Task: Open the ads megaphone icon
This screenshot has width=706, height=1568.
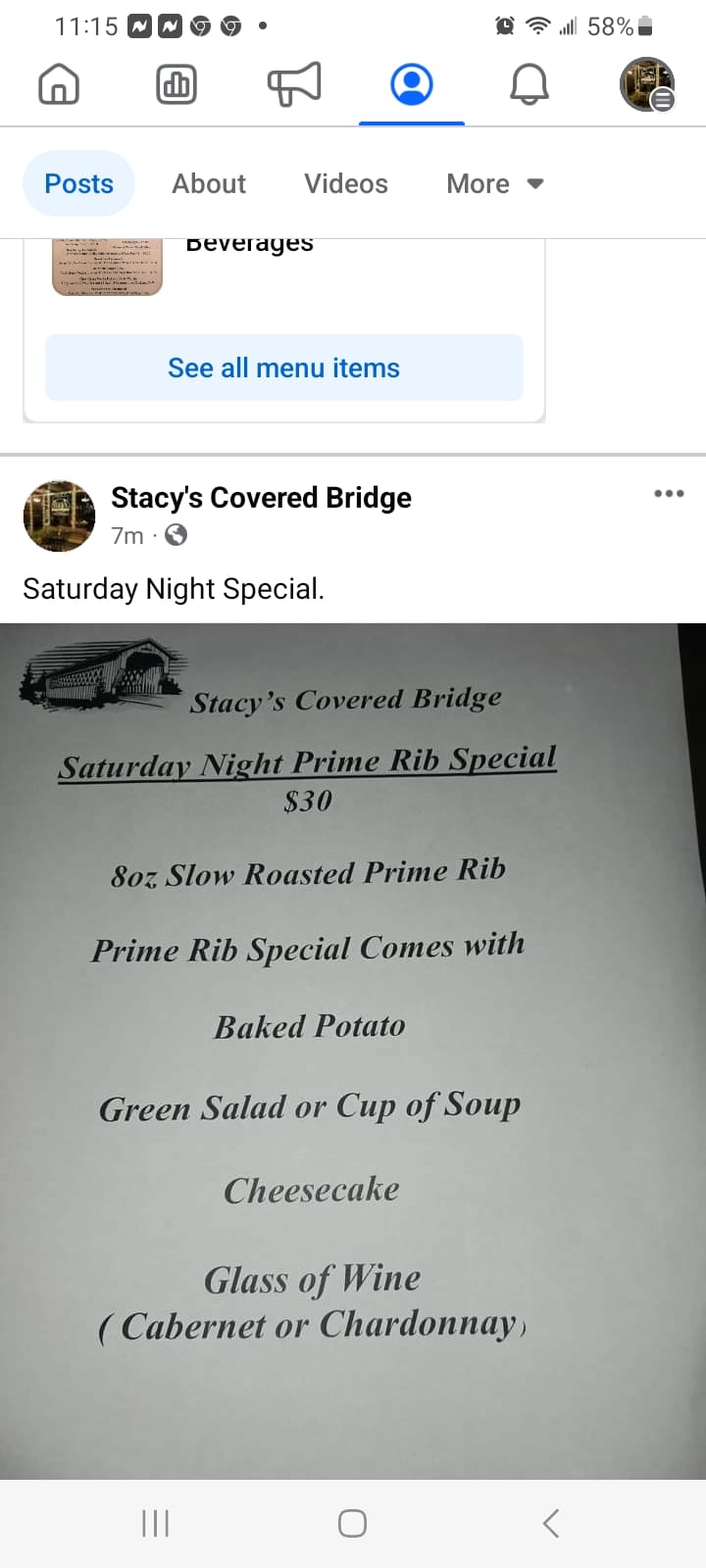Action: (x=294, y=84)
